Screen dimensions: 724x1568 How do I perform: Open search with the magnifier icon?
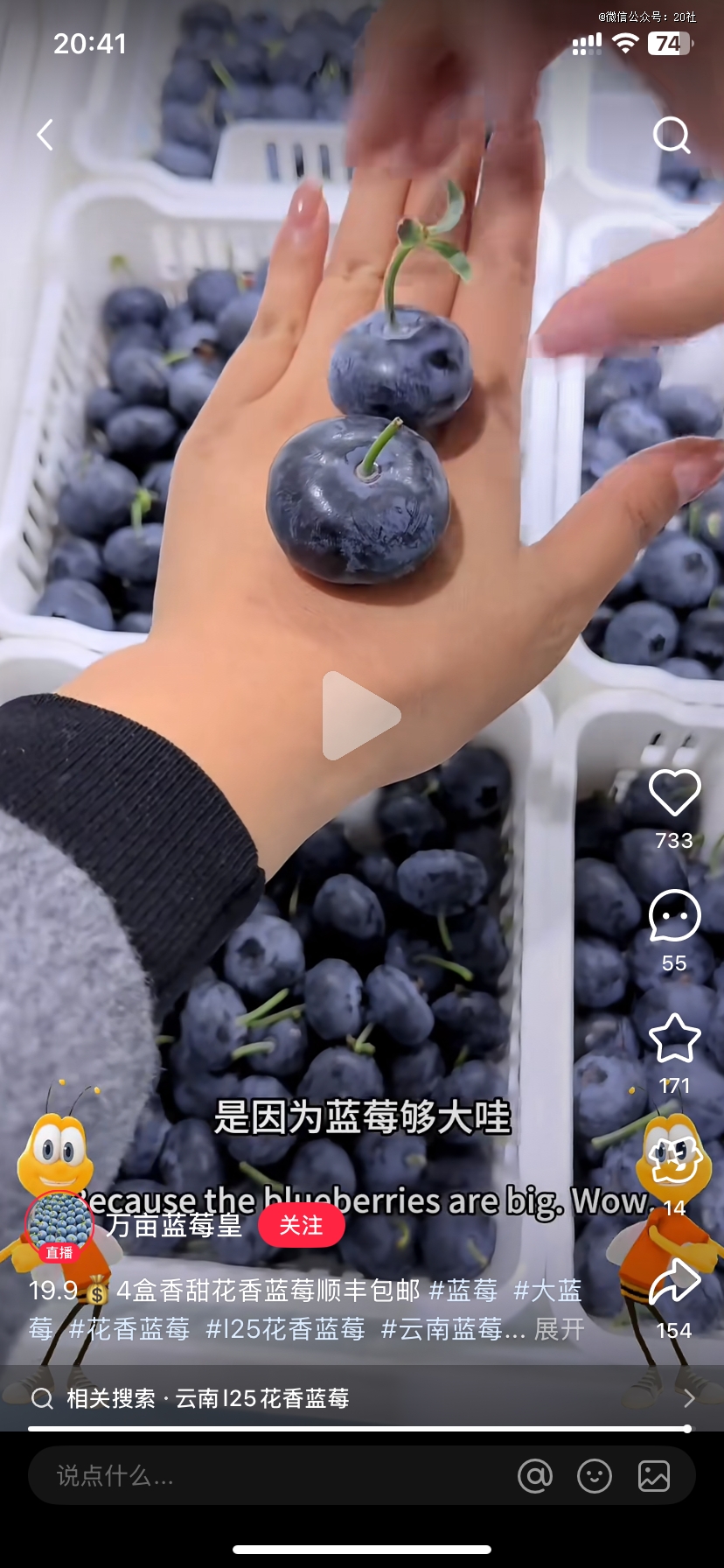(672, 135)
